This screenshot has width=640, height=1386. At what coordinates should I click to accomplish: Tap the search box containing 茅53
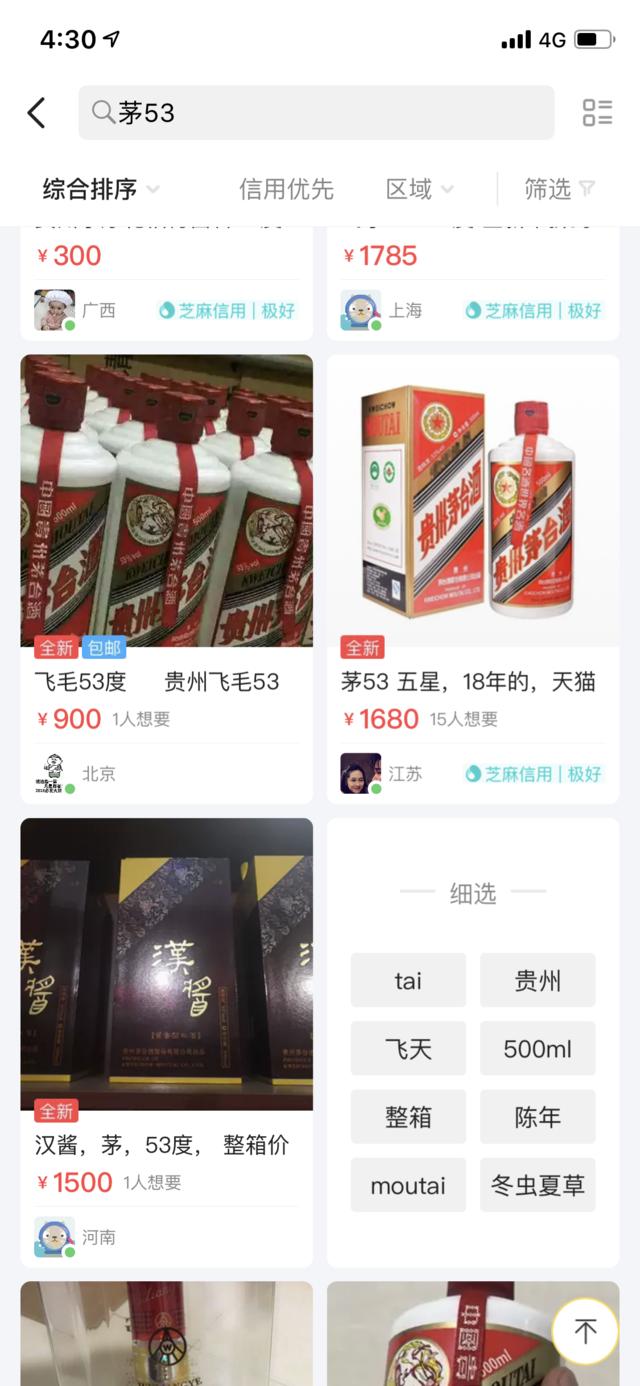coord(316,113)
